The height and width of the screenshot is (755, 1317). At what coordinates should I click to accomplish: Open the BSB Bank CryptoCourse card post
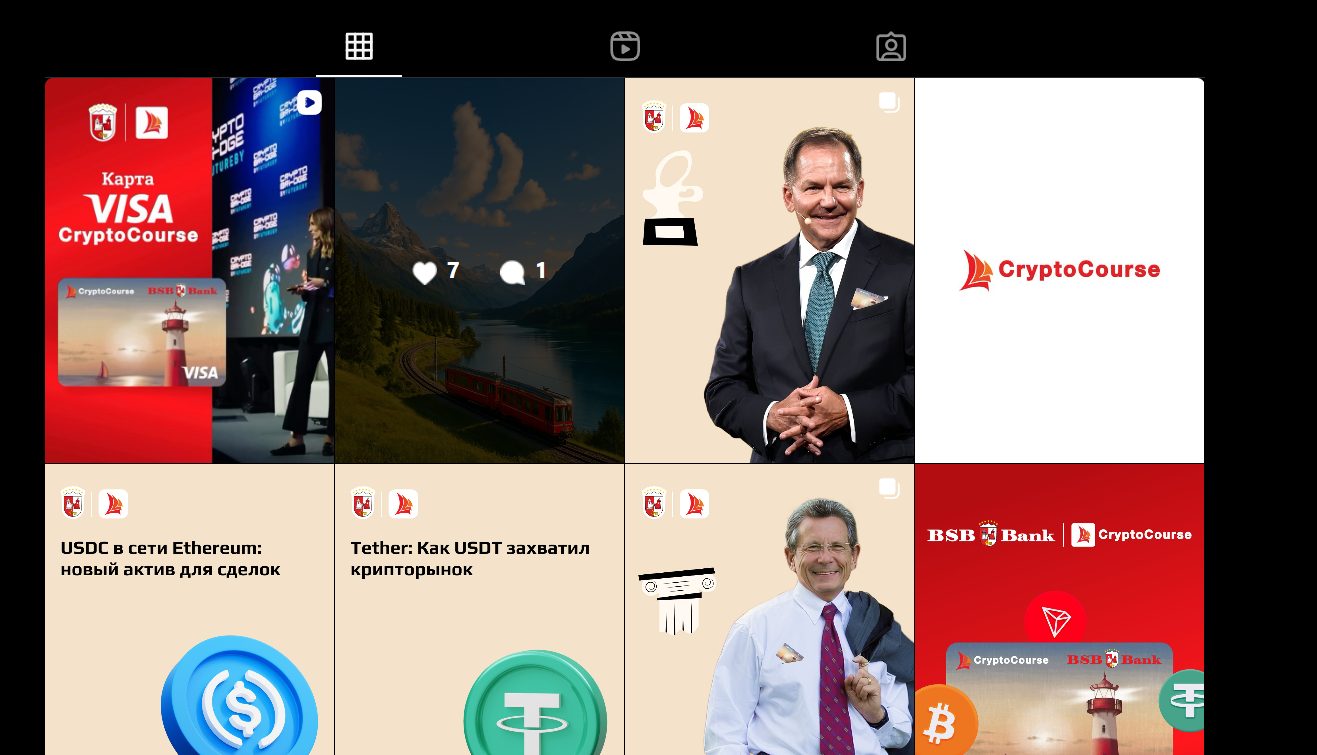click(1059, 609)
